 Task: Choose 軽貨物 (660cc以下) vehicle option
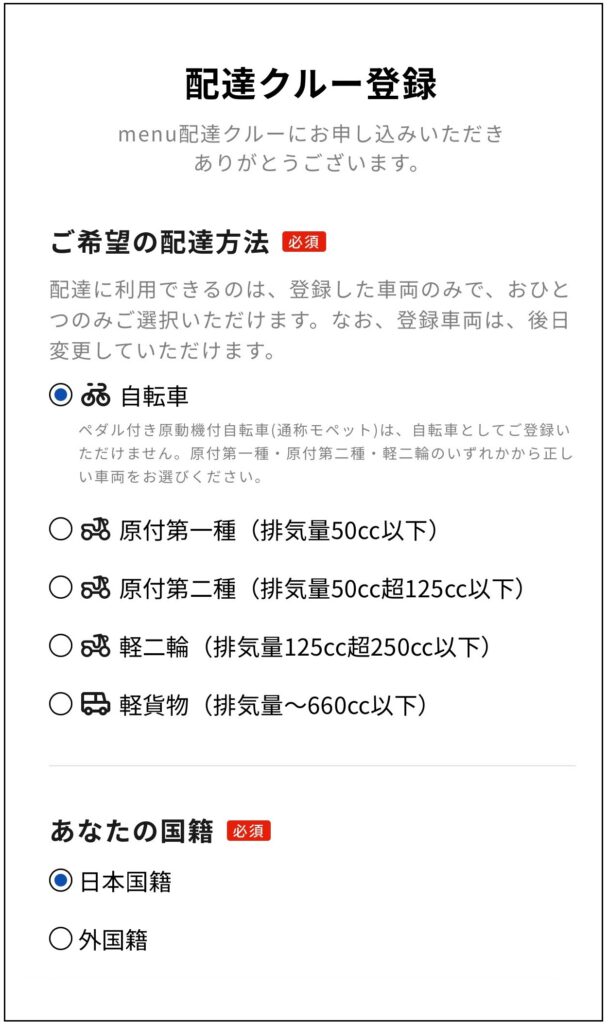pyautogui.click(x=61, y=704)
